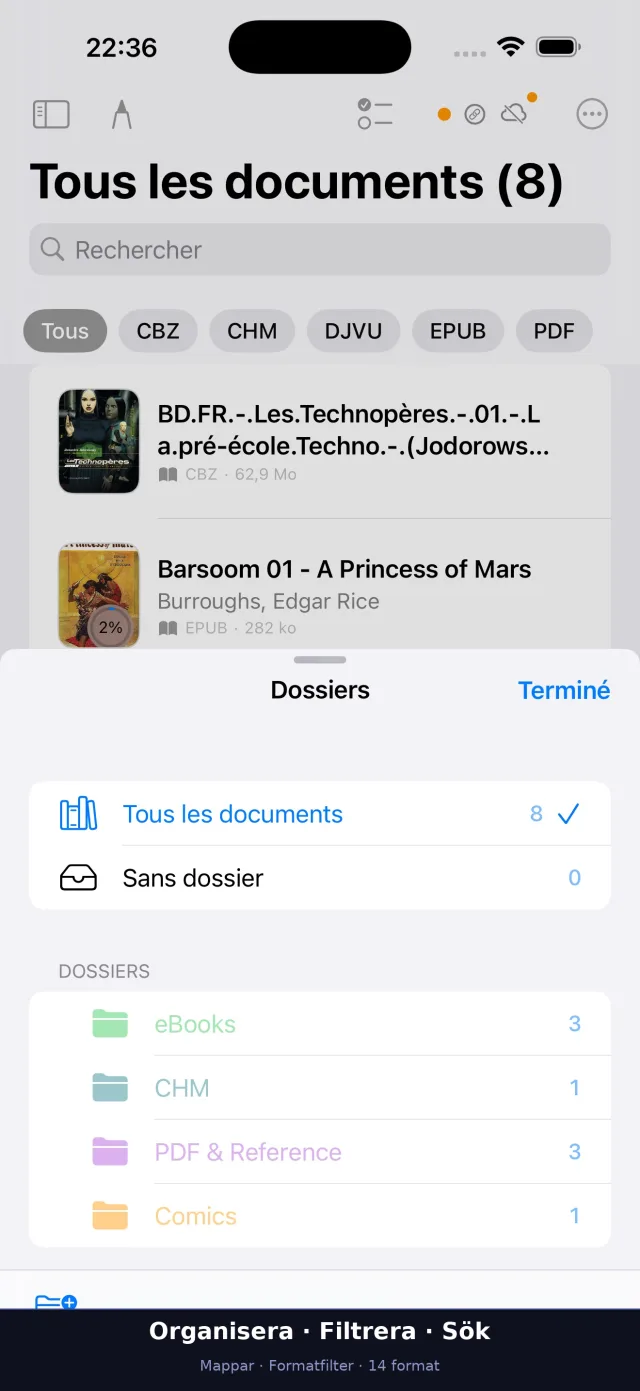Viewport: 640px width, 1391px height.
Task: Open Barsoom 01 - A Princess of Mars
Action: click(320, 597)
